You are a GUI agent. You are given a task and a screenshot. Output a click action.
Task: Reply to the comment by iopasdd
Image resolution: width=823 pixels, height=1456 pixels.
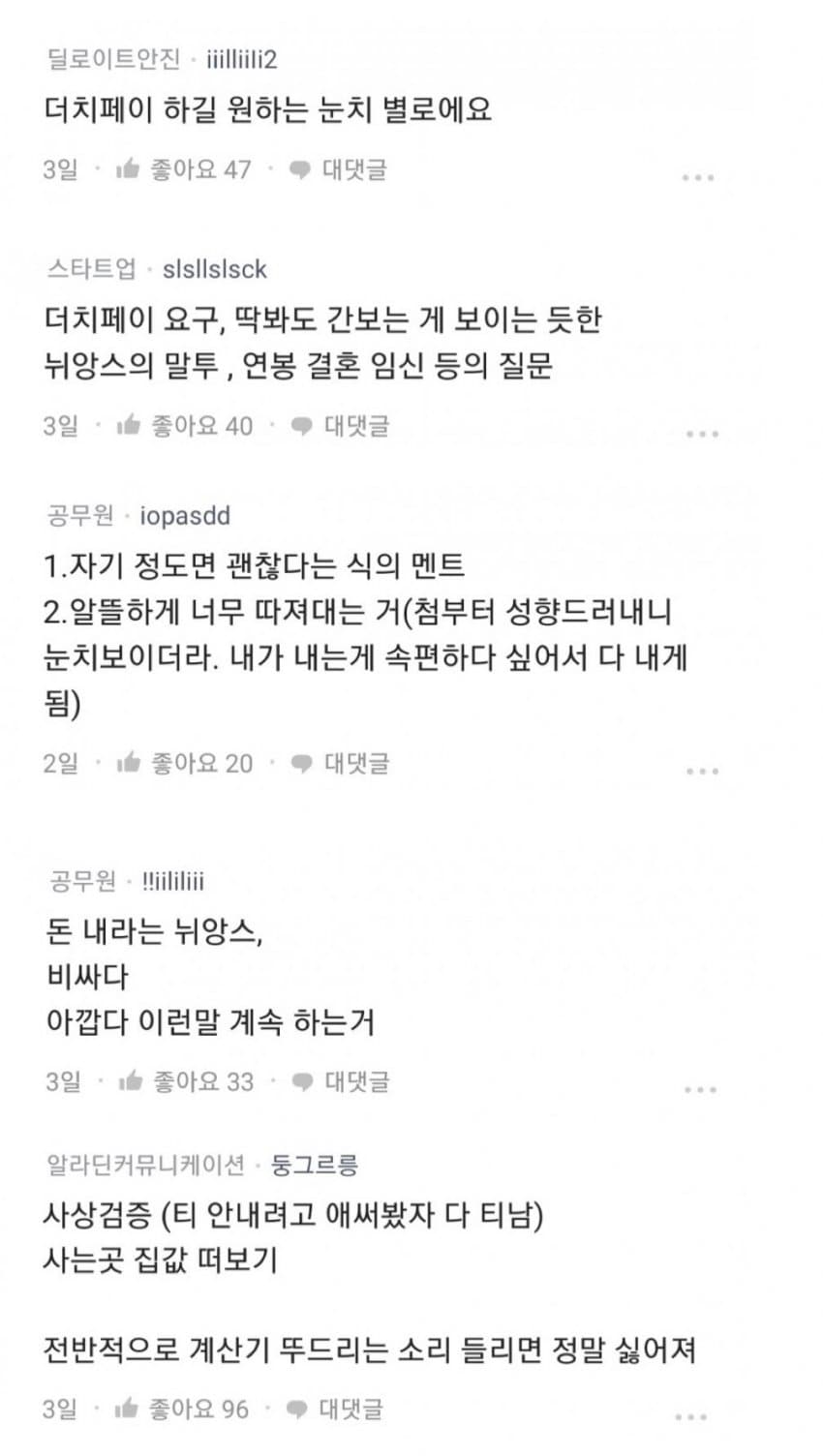340,763
